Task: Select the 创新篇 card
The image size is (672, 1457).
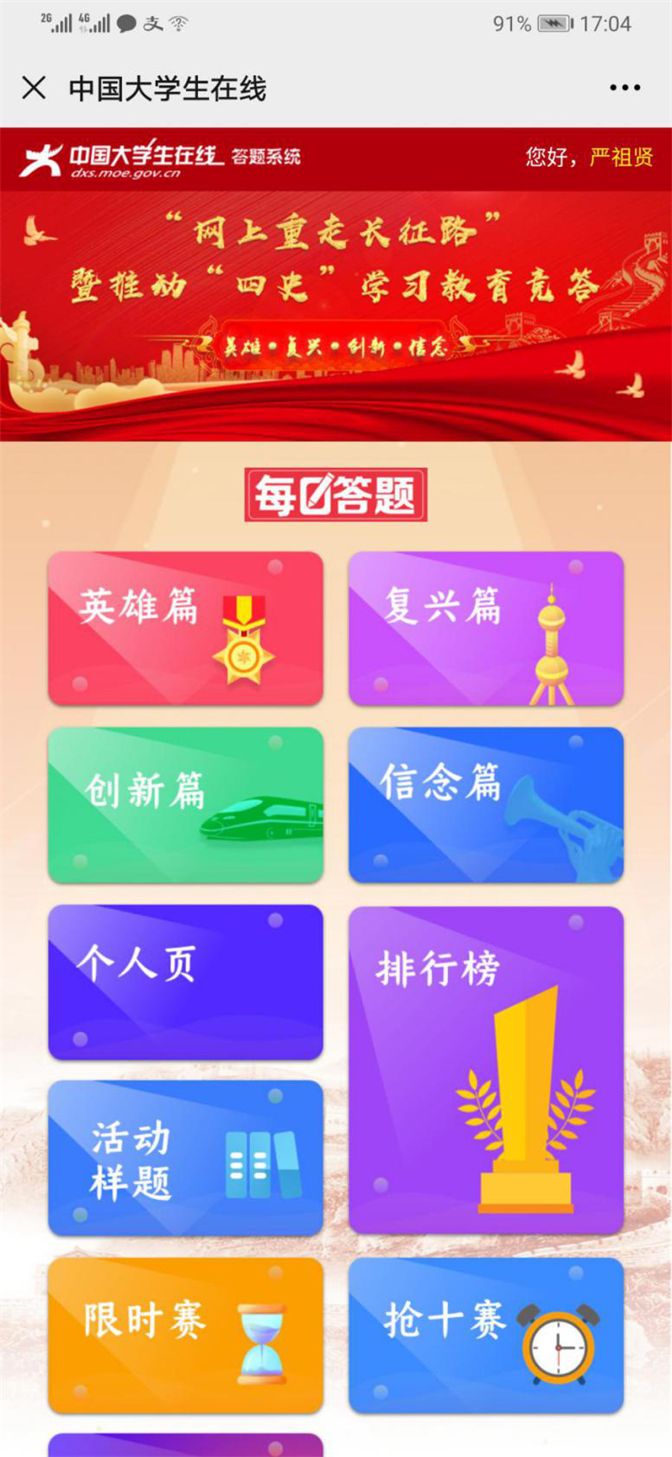Action: 186,805
